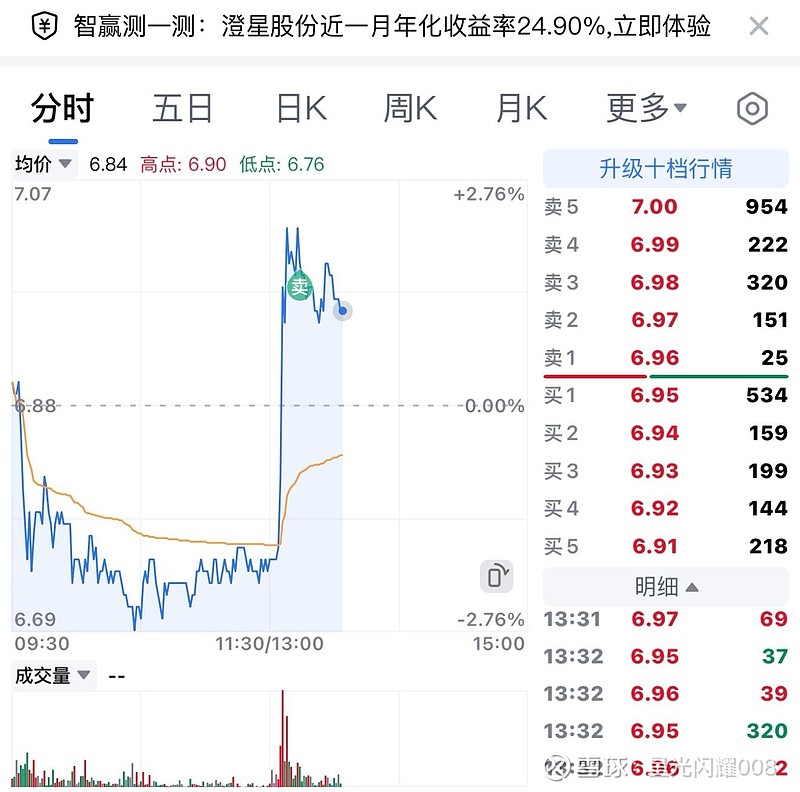Toggle the 明细 trade details section
The height and width of the screenshot is (792, 800).
coord(665,586)
